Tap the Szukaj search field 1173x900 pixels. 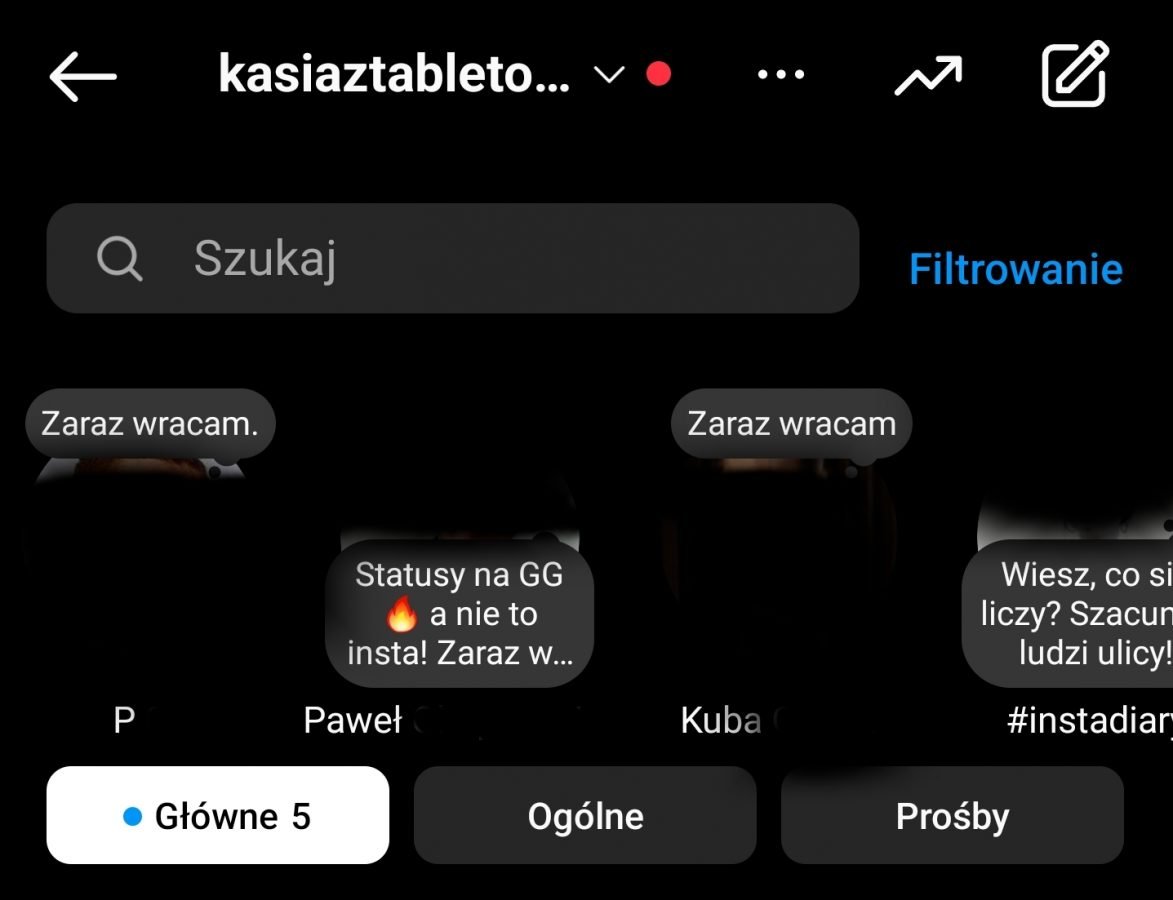click(x=452, y=258)
